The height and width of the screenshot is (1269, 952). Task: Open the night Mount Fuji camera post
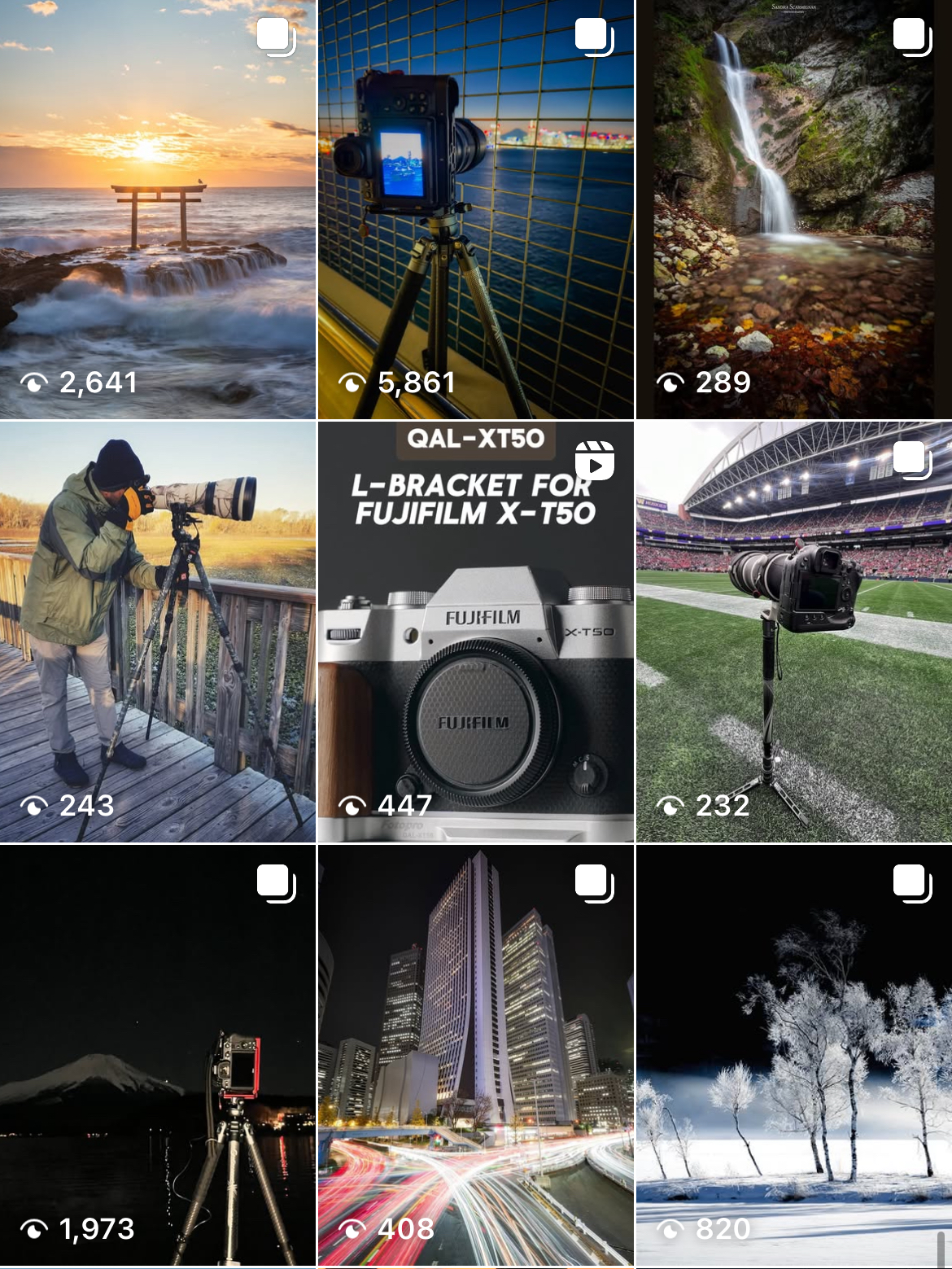(x=157, y=1055)
